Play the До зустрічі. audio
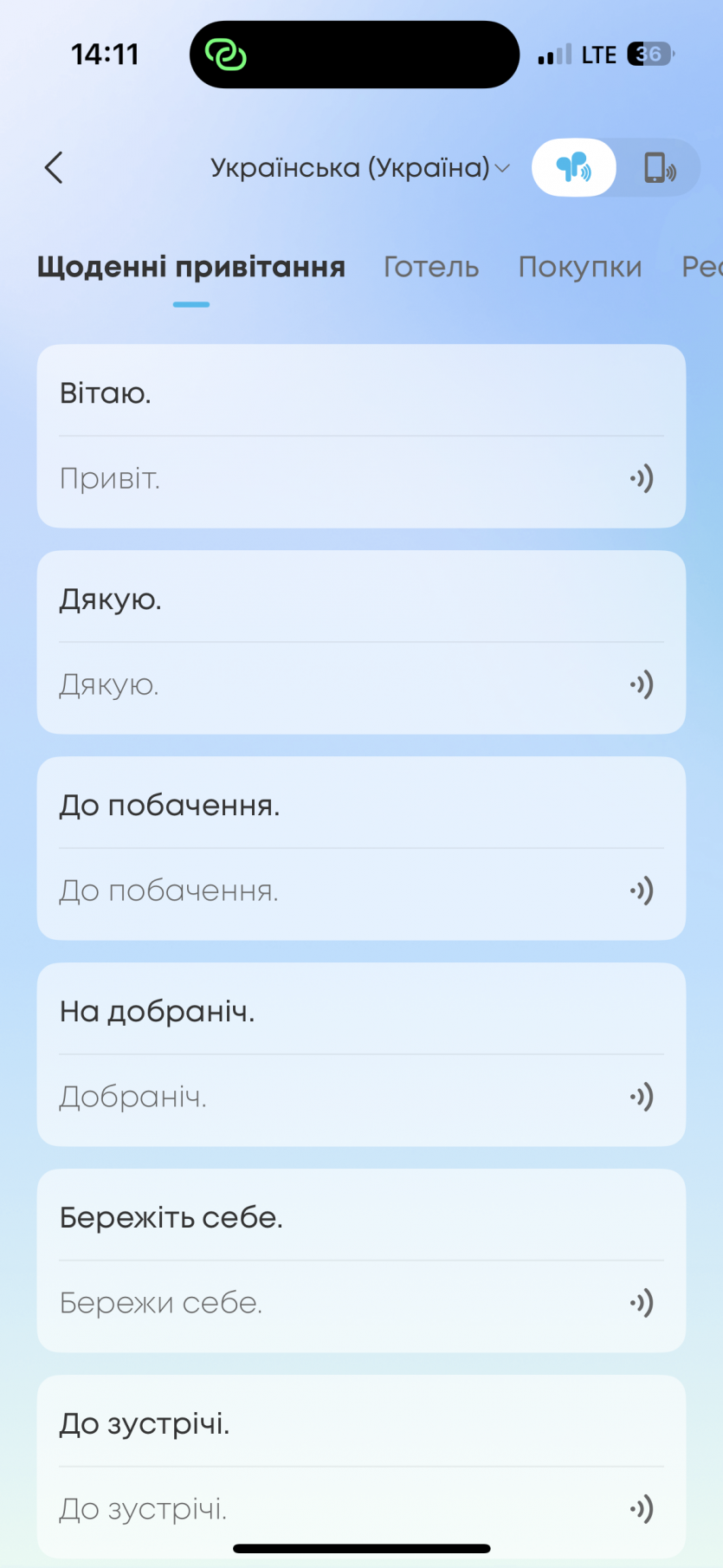 [x=642, y=1509]
